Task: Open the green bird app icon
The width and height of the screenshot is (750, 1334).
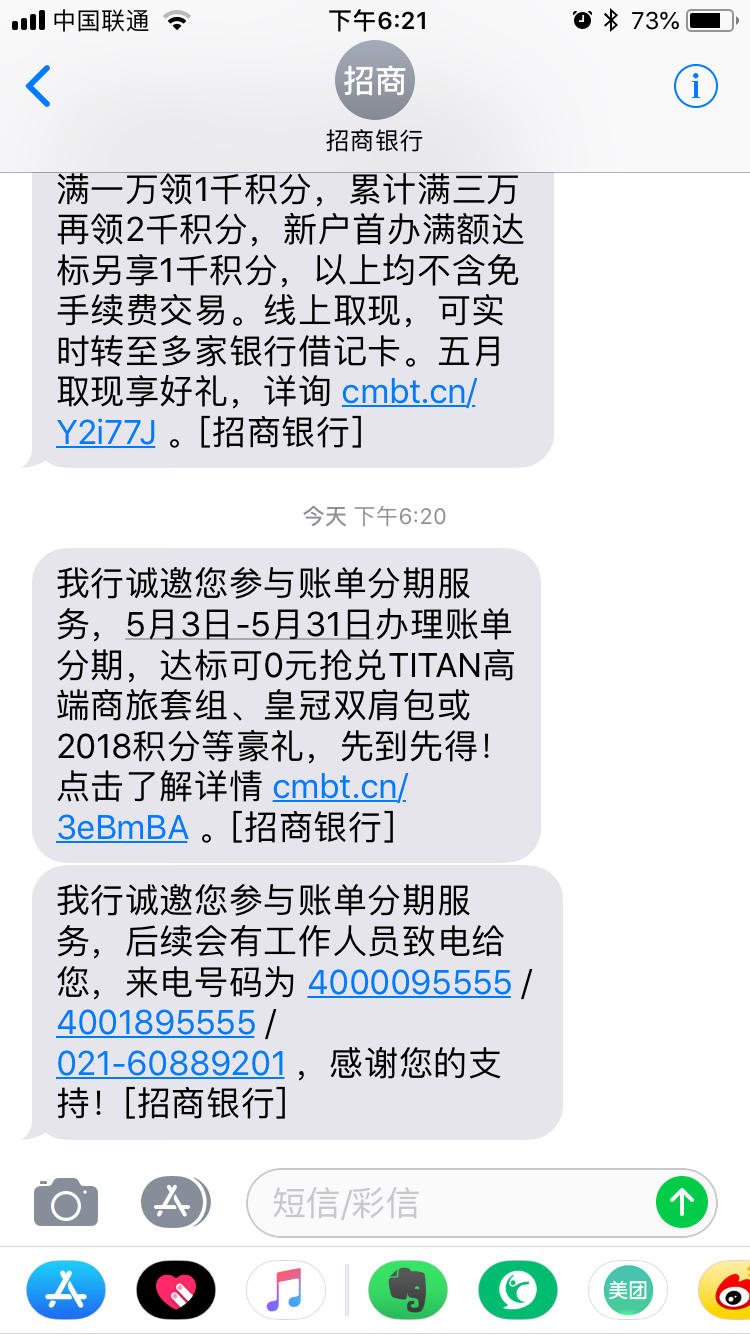Action: tap(517, 1290)
